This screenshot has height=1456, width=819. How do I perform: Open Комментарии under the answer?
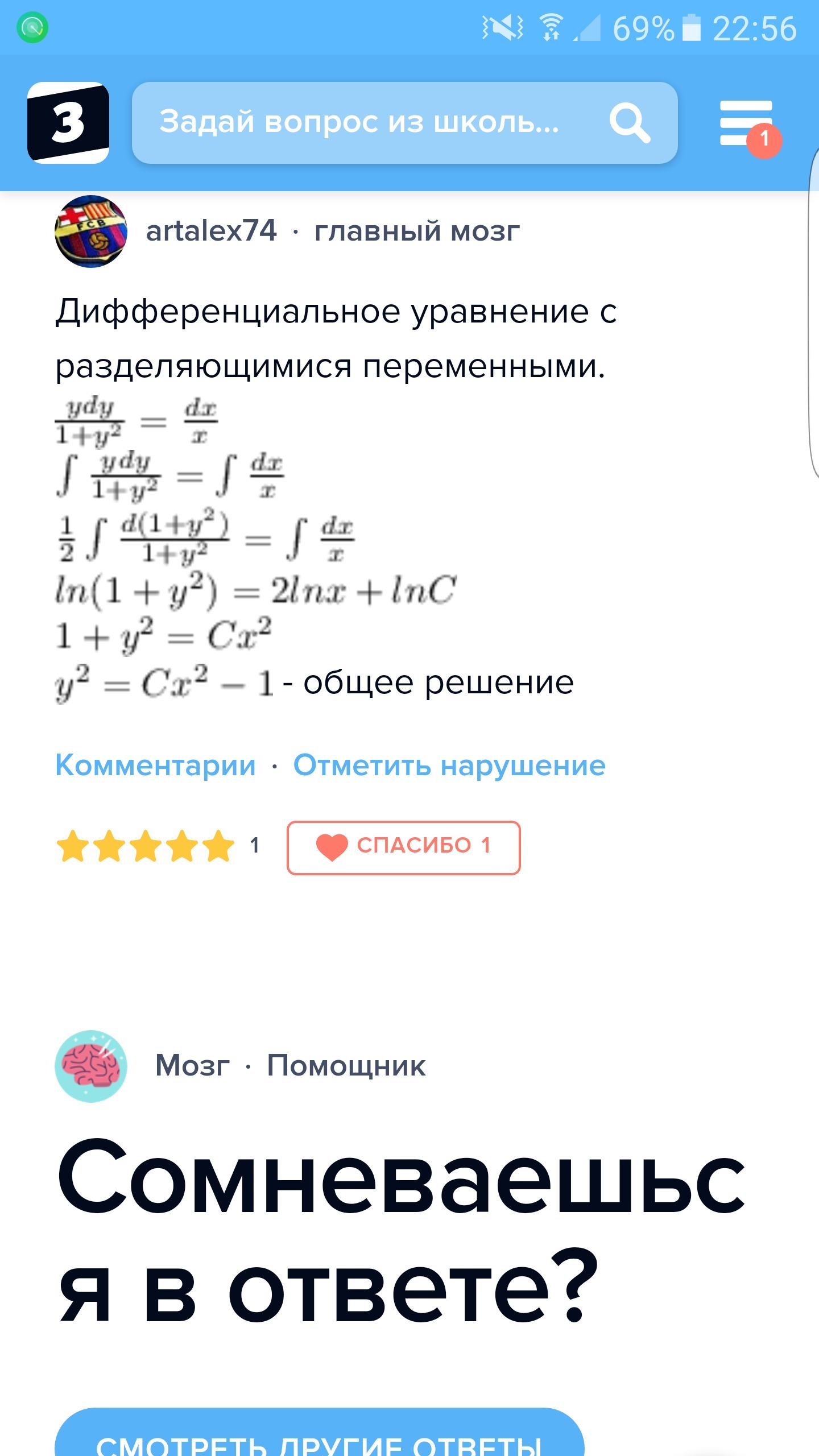tap(155, 765)
